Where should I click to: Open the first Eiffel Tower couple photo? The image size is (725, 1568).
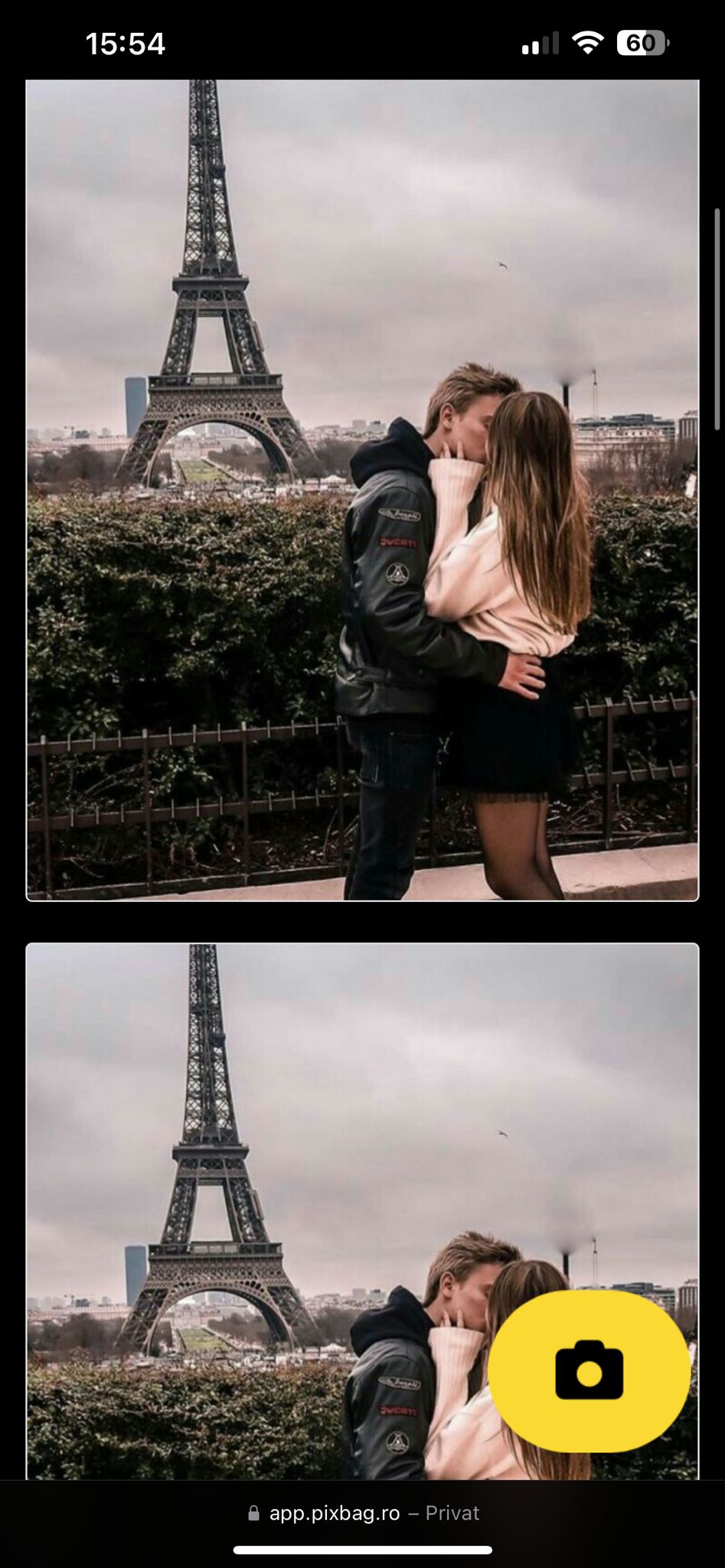pos(362,490)
